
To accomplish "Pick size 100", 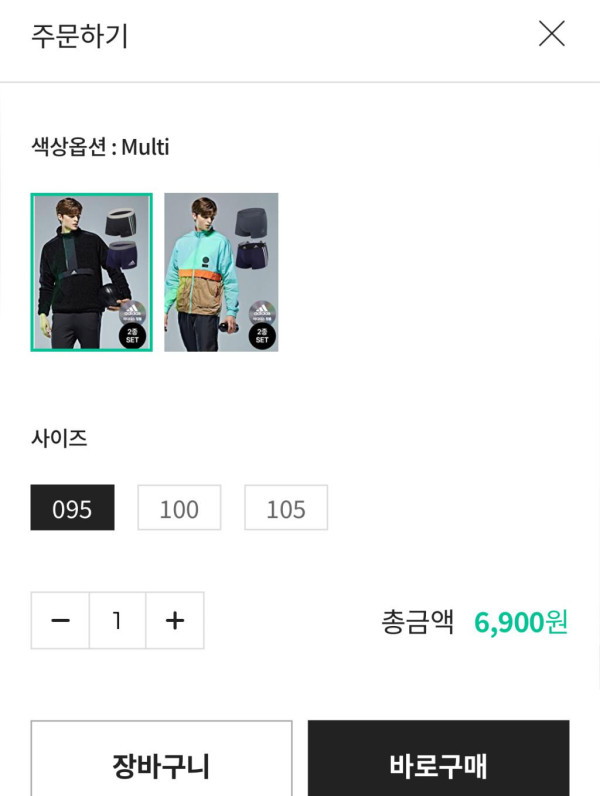I will click(179, 508).
